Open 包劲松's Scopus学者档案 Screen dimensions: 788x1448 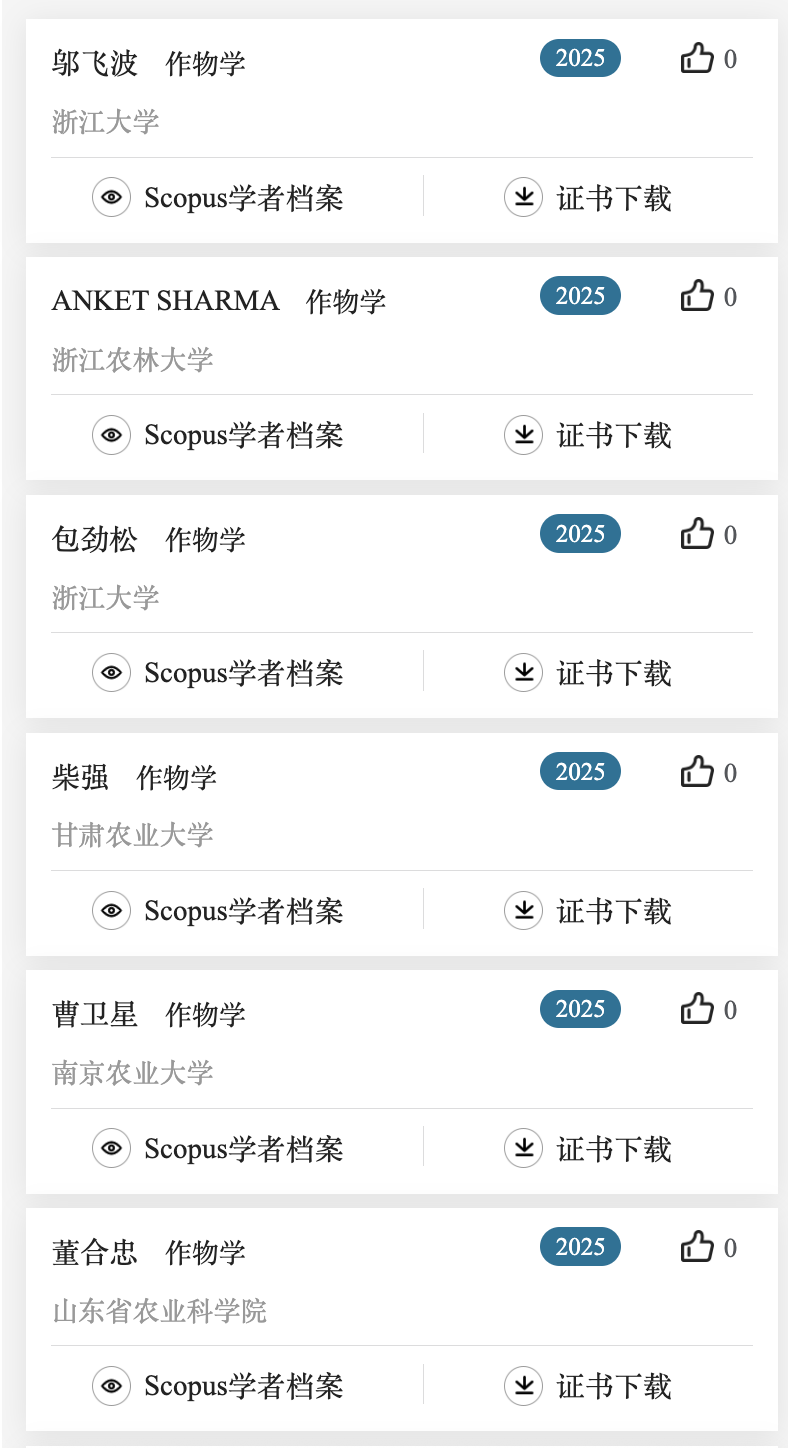[219, 673]
